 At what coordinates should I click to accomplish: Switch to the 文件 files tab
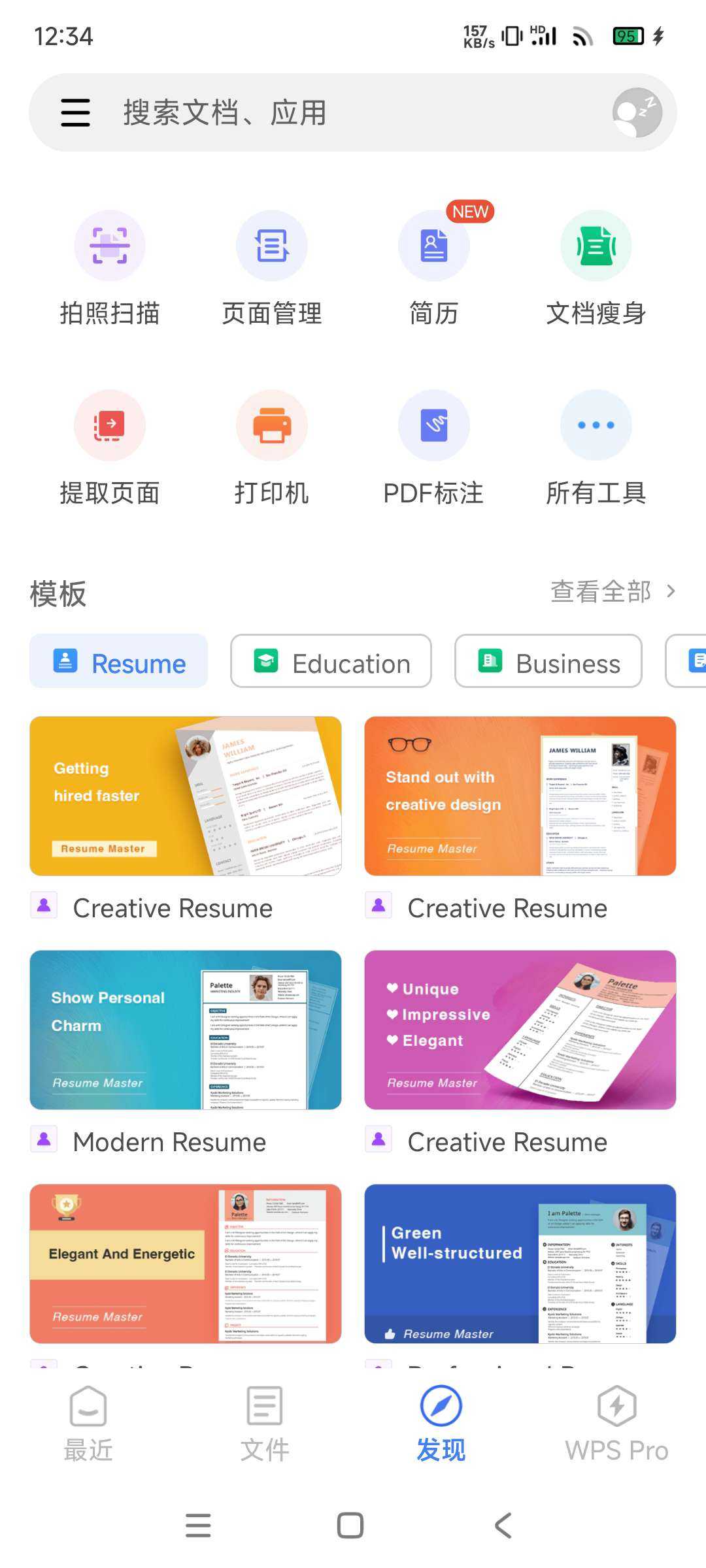(265, 1423)
